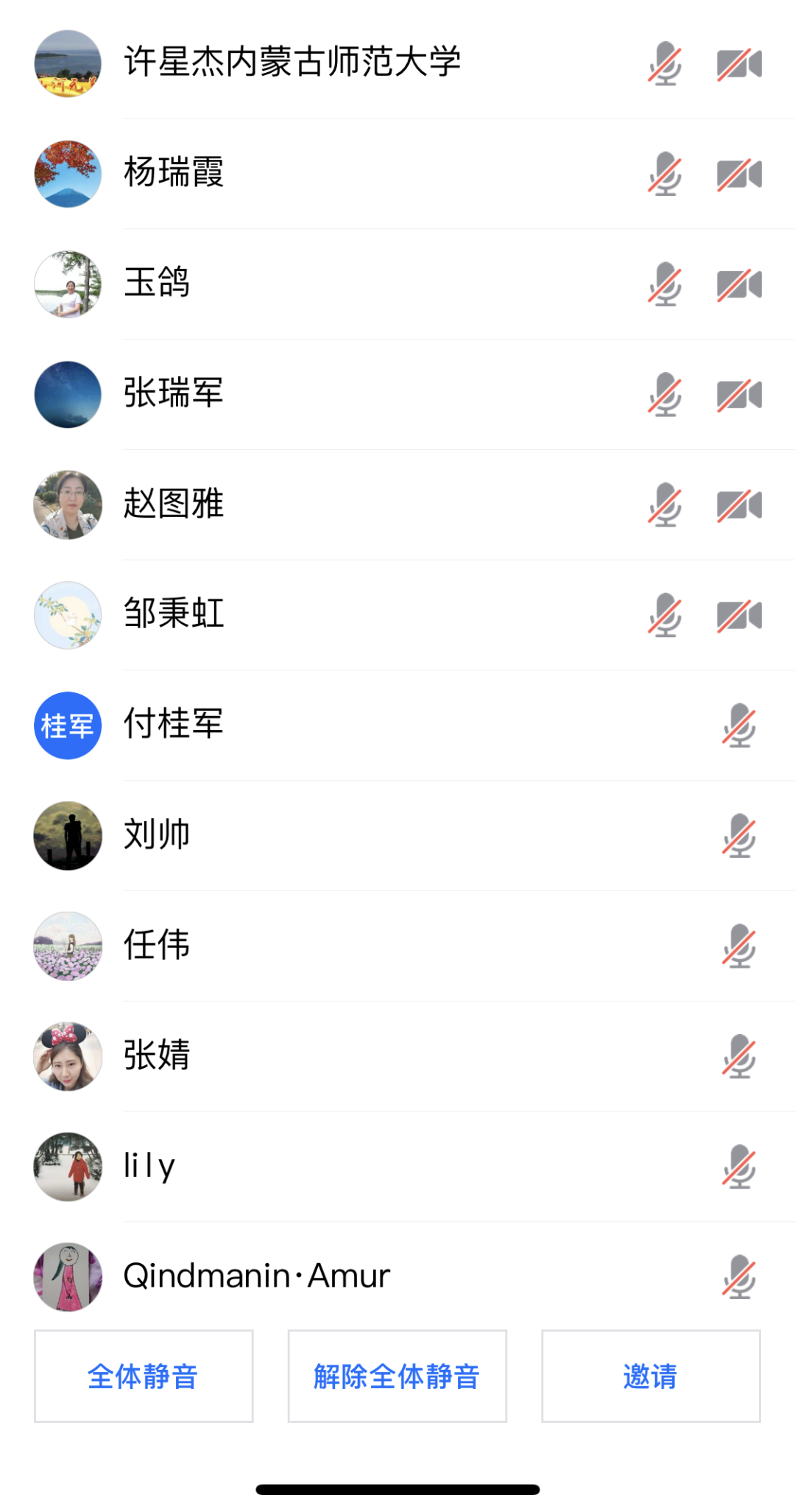Viewport: 795px width, 1512px height.
Task: Tap 全体静音 to mute everyone
Action: click(144, 1376)
